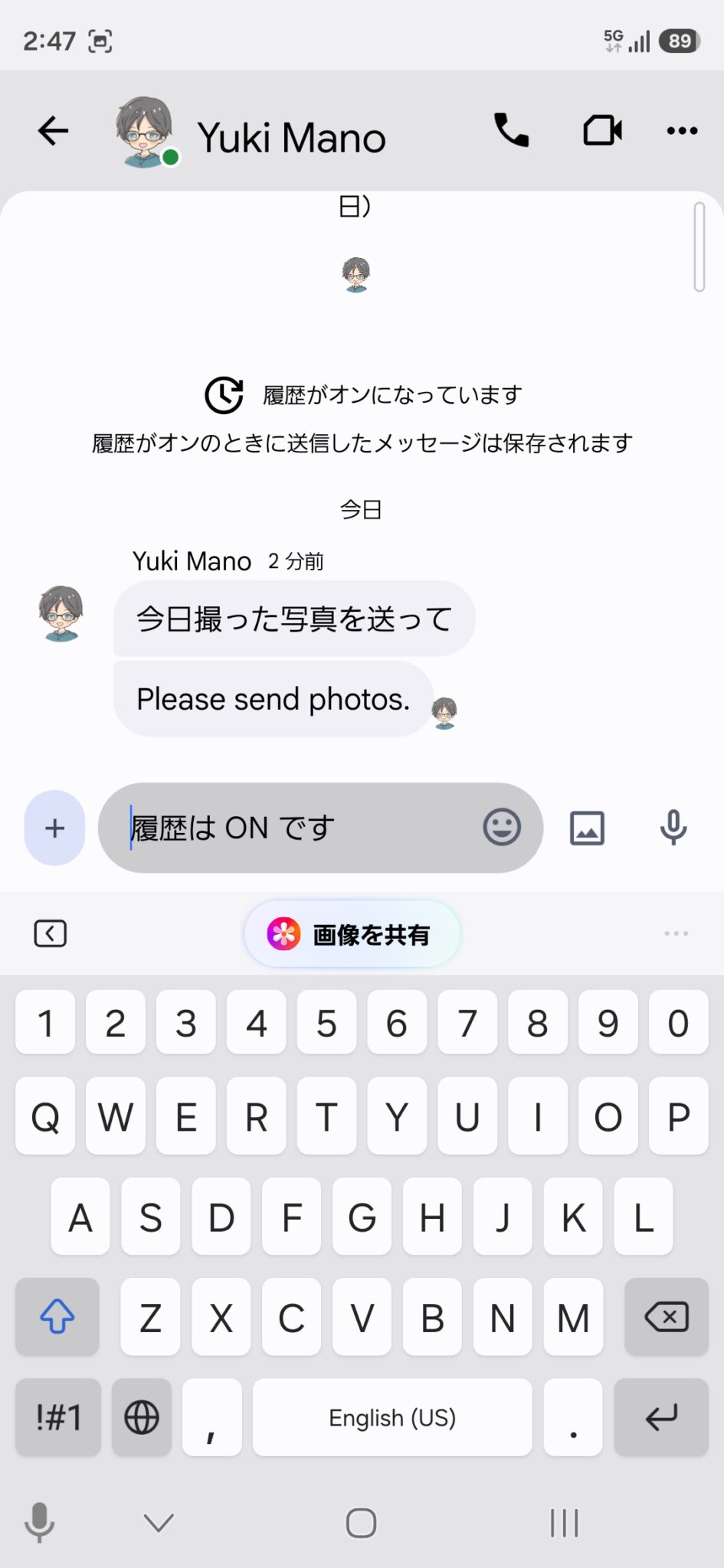Start a voice call with Yuki Mano
Image resolution: width=724 pixels, height=1568 pixels.
pos(511,130)
